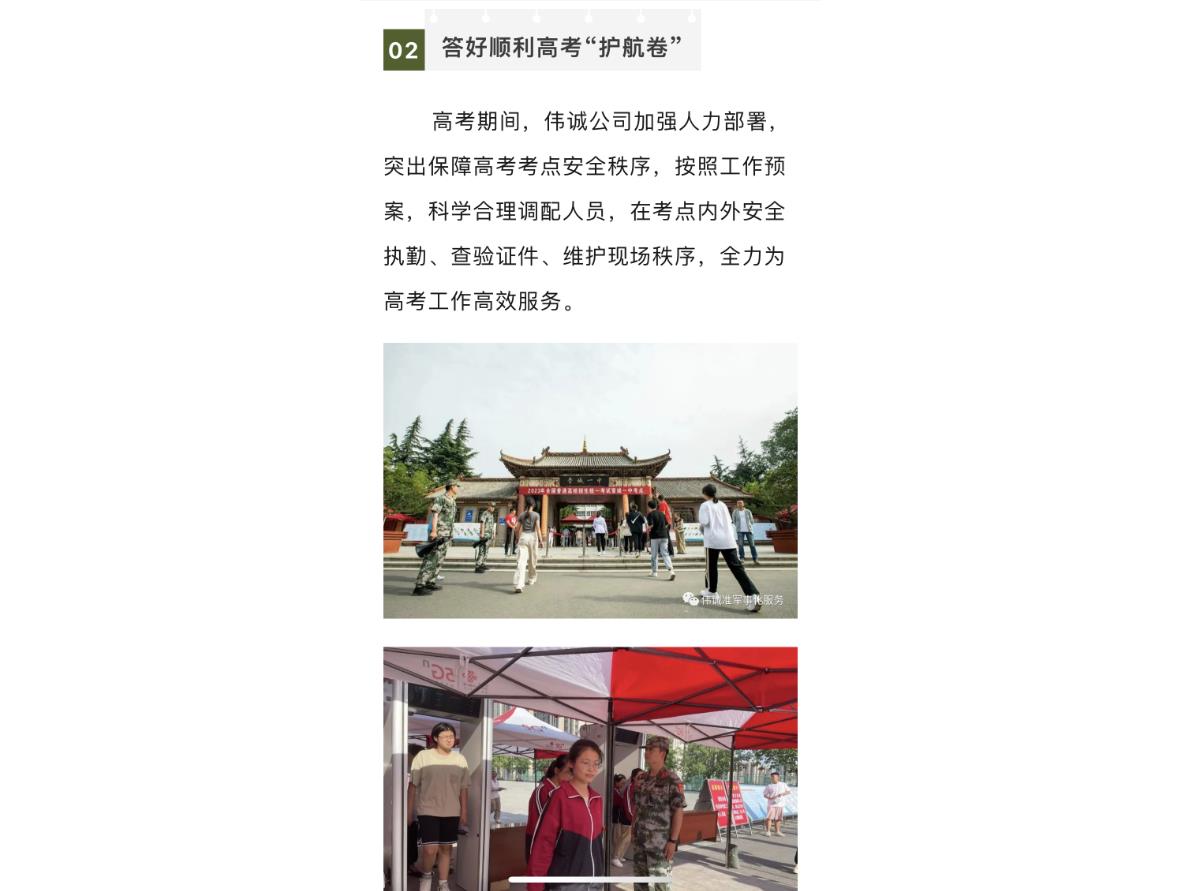This screenshot has width=1202, height=891.
Task: Open the school gate photo in the article
Action: (x=590, y=480)
